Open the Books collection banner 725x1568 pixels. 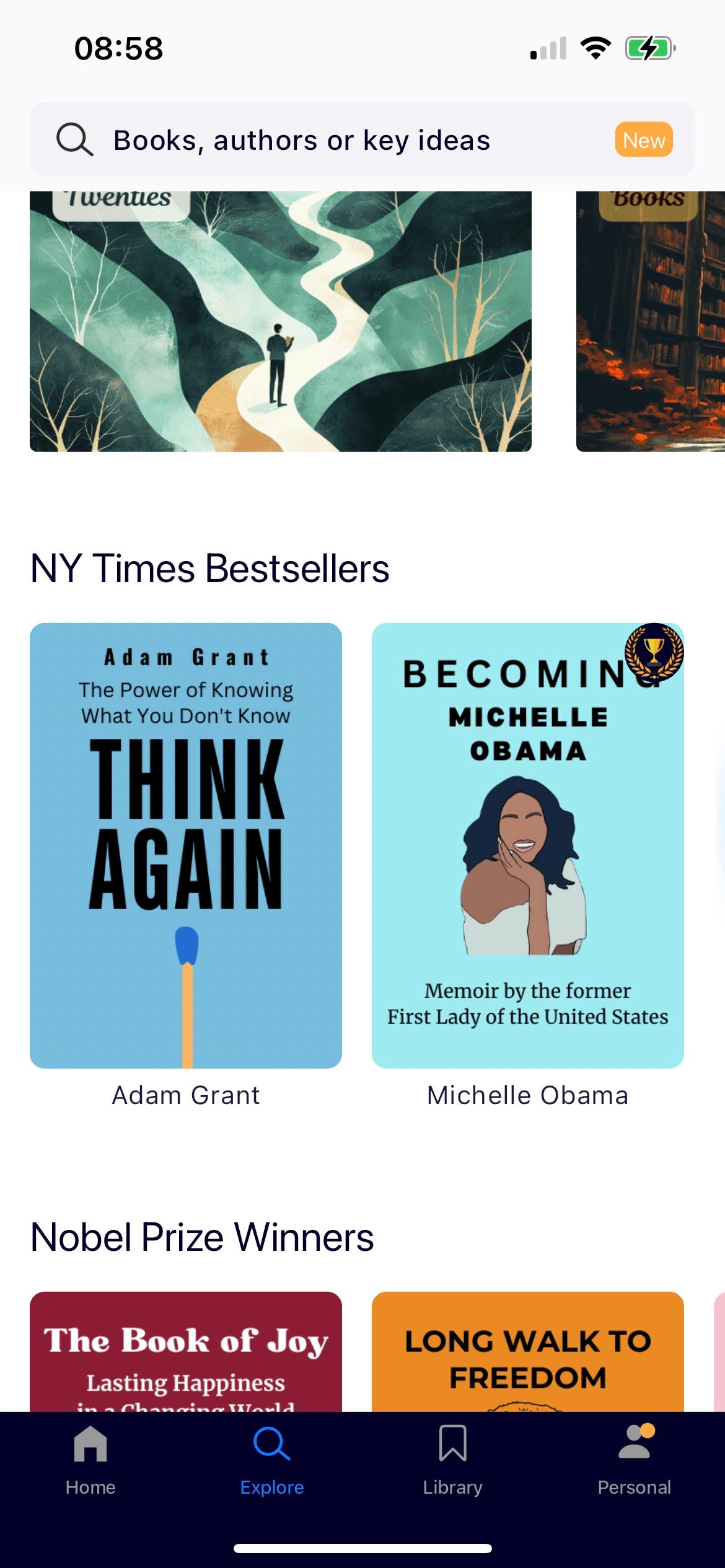651,322
